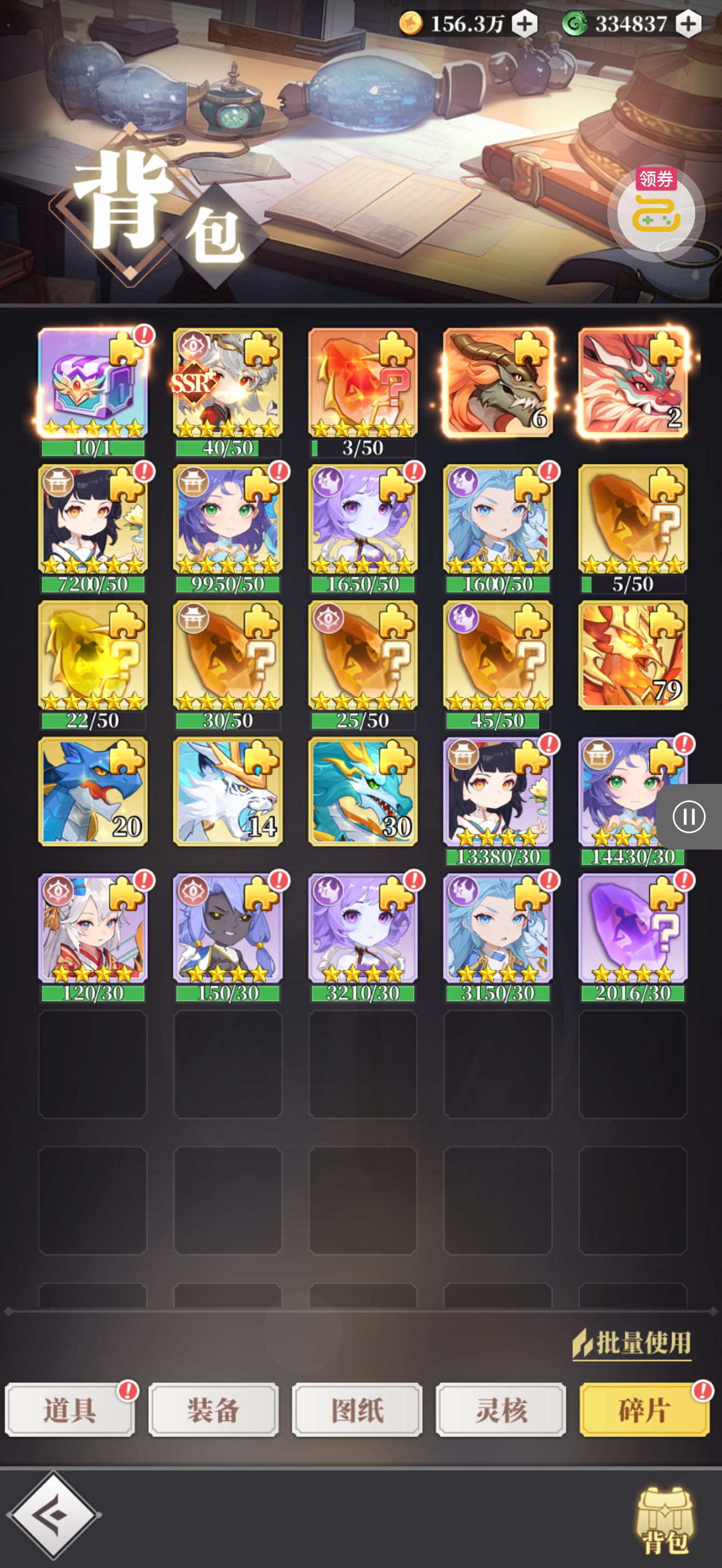Switch to the 灵核 spirit core tab
Image resolution: width=722 pixels, height=1568 pixels.
[x=500, y=1410]
